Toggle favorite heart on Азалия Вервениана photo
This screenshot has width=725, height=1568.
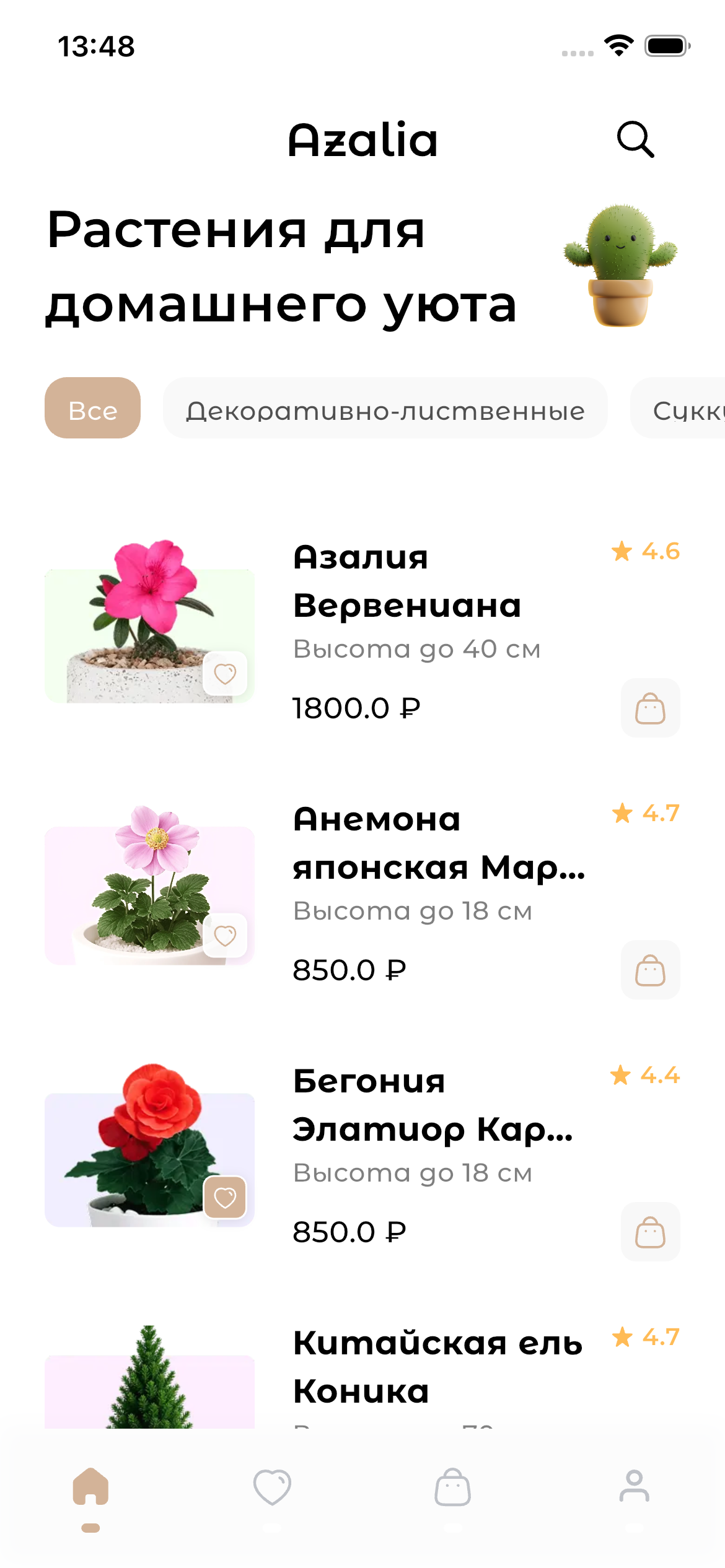[224, 673]
